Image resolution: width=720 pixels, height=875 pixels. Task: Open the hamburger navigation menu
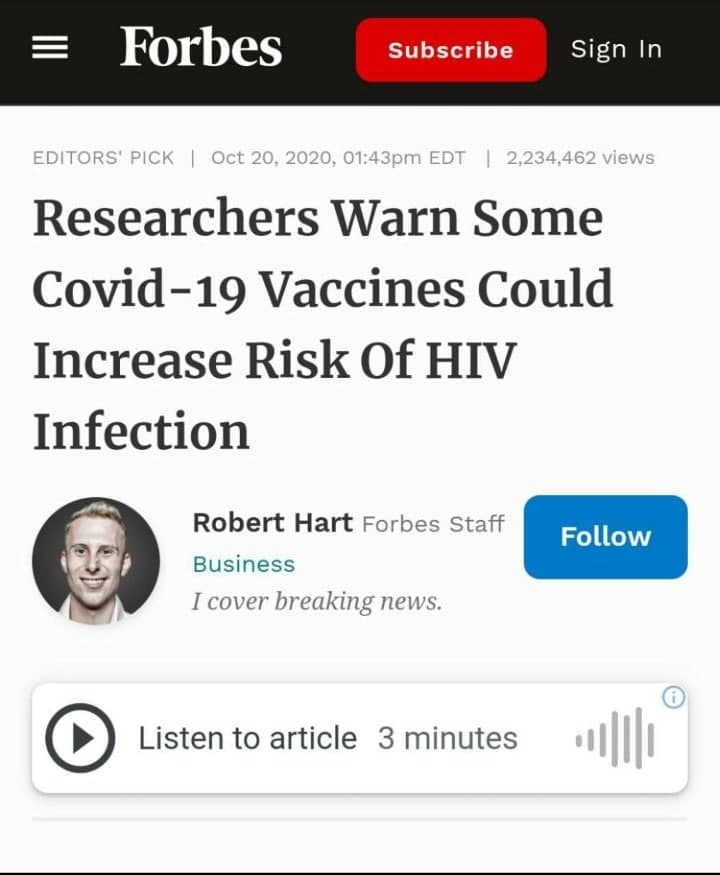click(50, 49)
